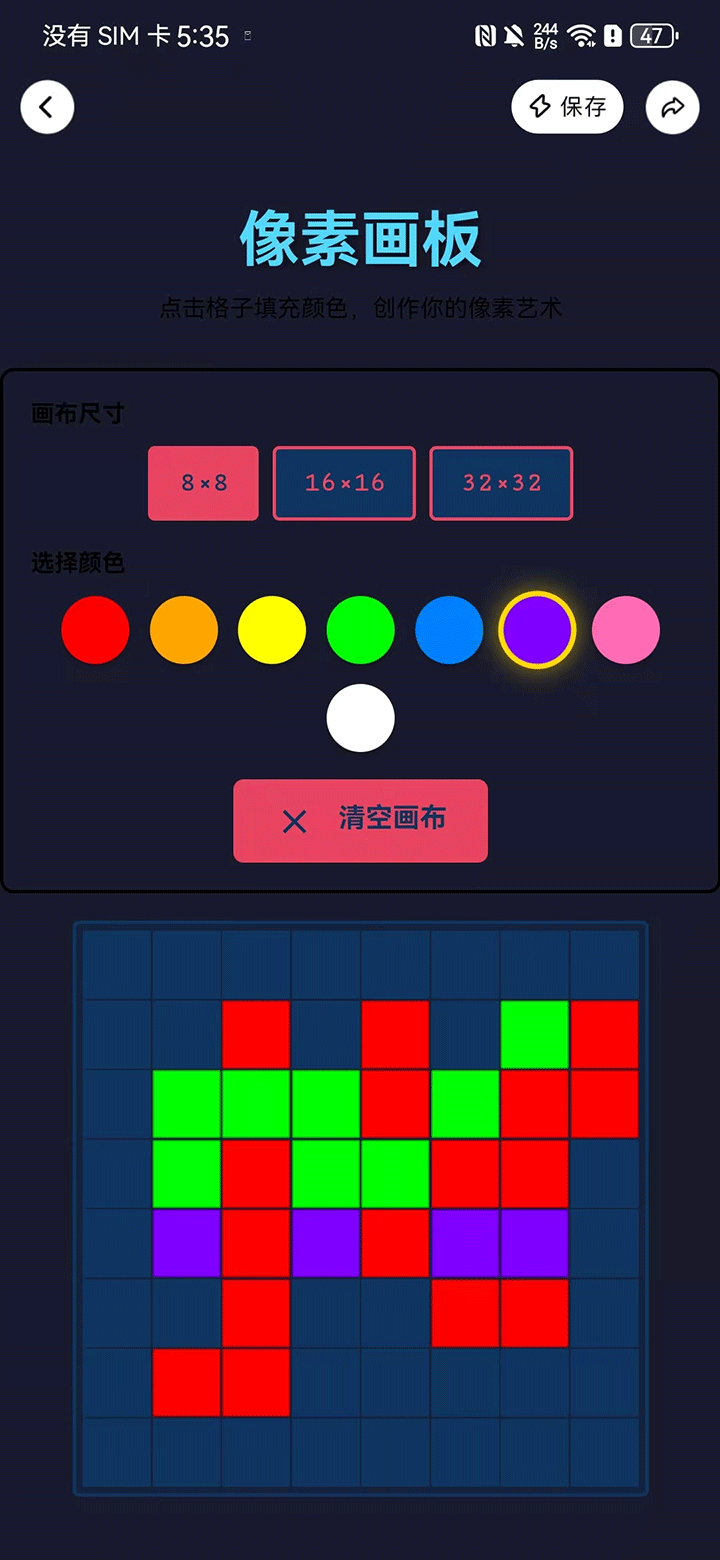Choose the blue color swatch

449,630
